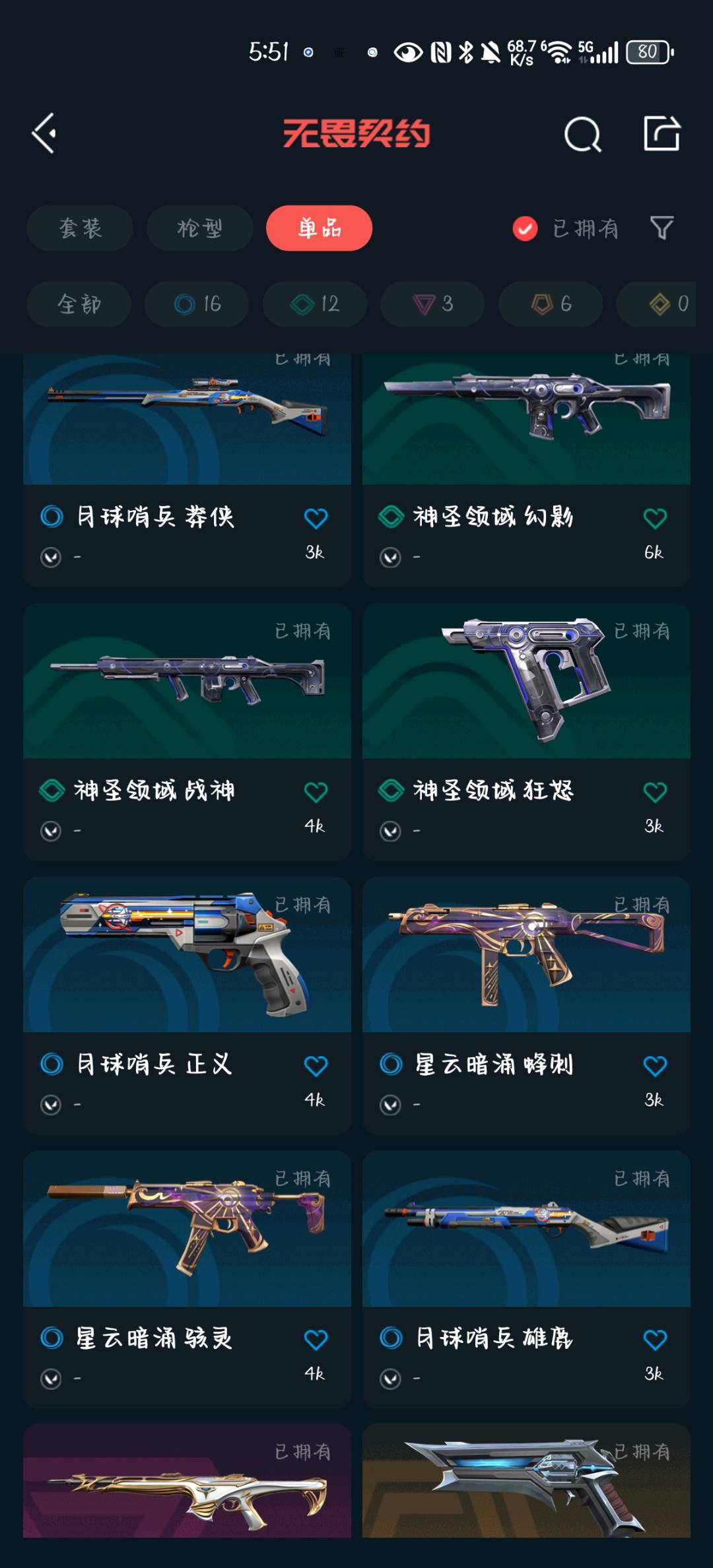Open the 神圣领域 狂怒 skin card
This screenshot has height=1568, width=713.
[526, 732]
